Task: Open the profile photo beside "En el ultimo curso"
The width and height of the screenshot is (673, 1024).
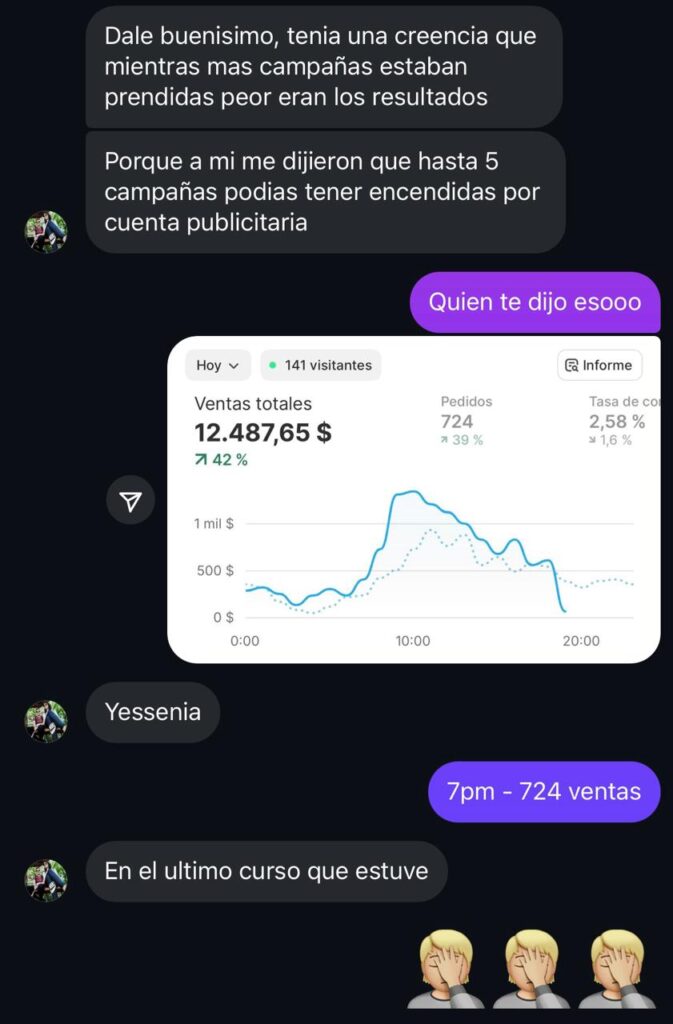Action: (x=46, y=879)
